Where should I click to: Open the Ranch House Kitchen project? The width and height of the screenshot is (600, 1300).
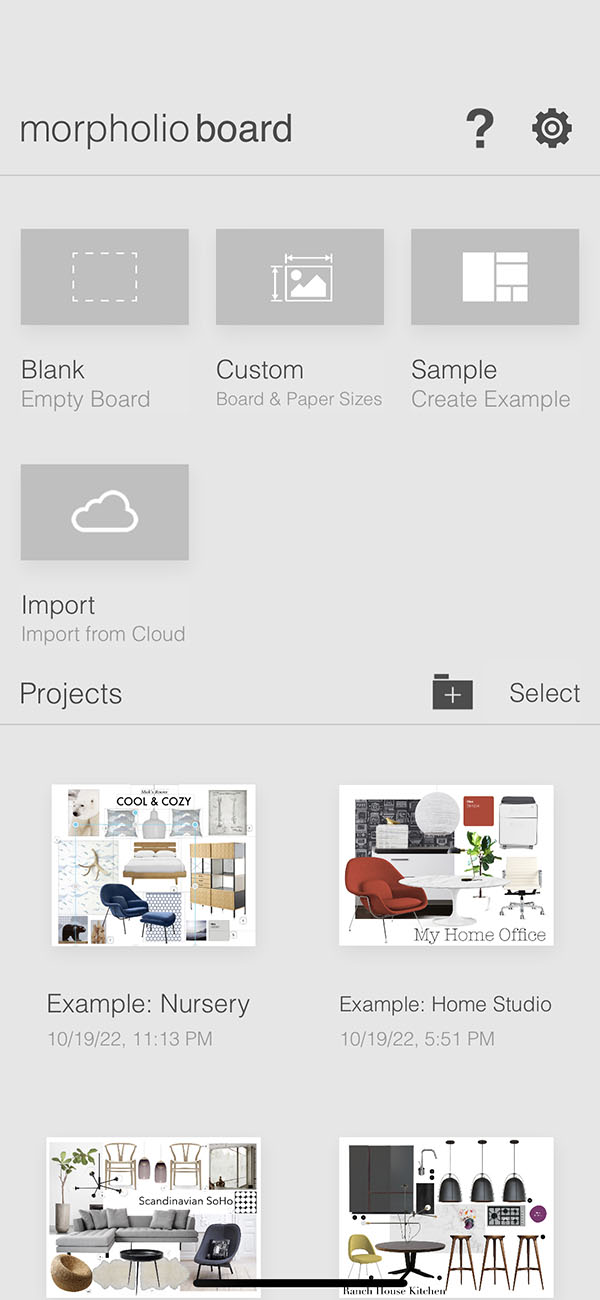pyautogui.click(x=446, y=1216)
